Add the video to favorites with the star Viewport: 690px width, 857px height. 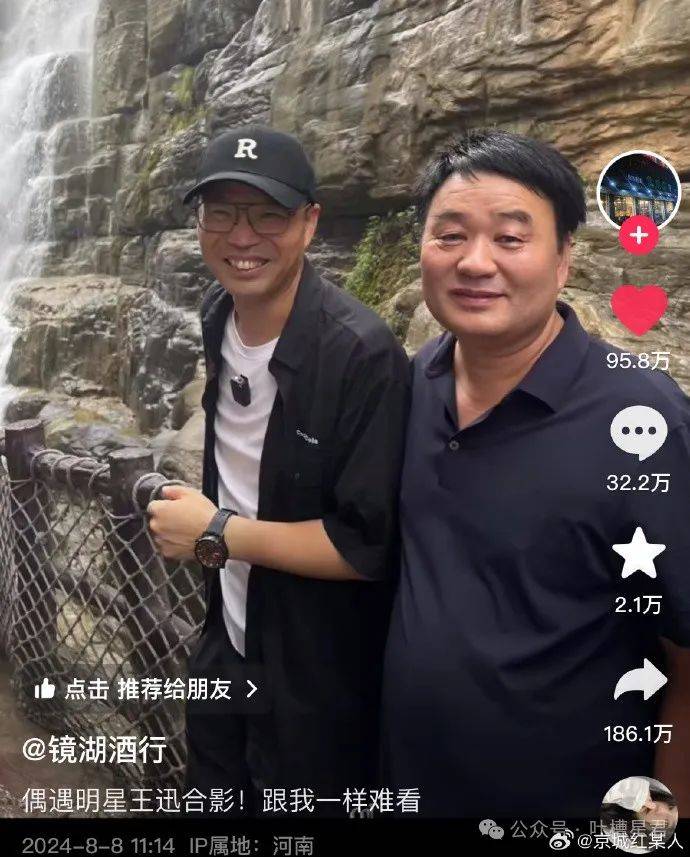[638, 553]
